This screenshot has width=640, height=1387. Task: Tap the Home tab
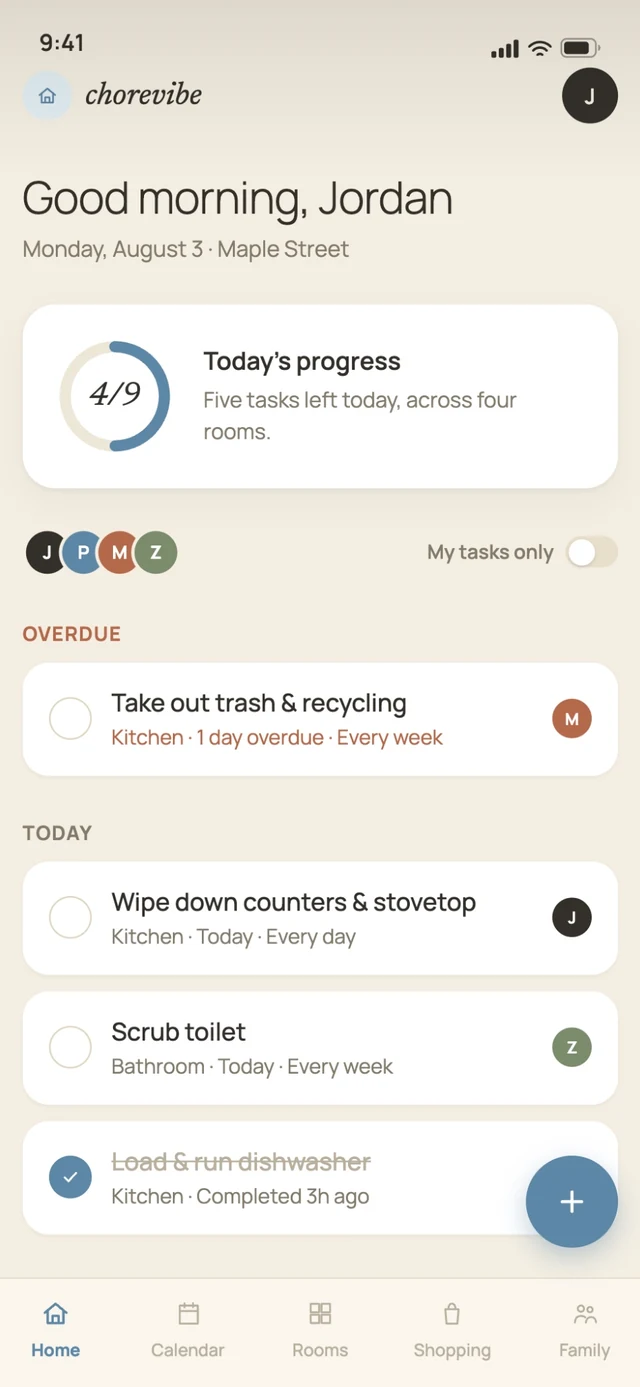(x=56, y=1330)
